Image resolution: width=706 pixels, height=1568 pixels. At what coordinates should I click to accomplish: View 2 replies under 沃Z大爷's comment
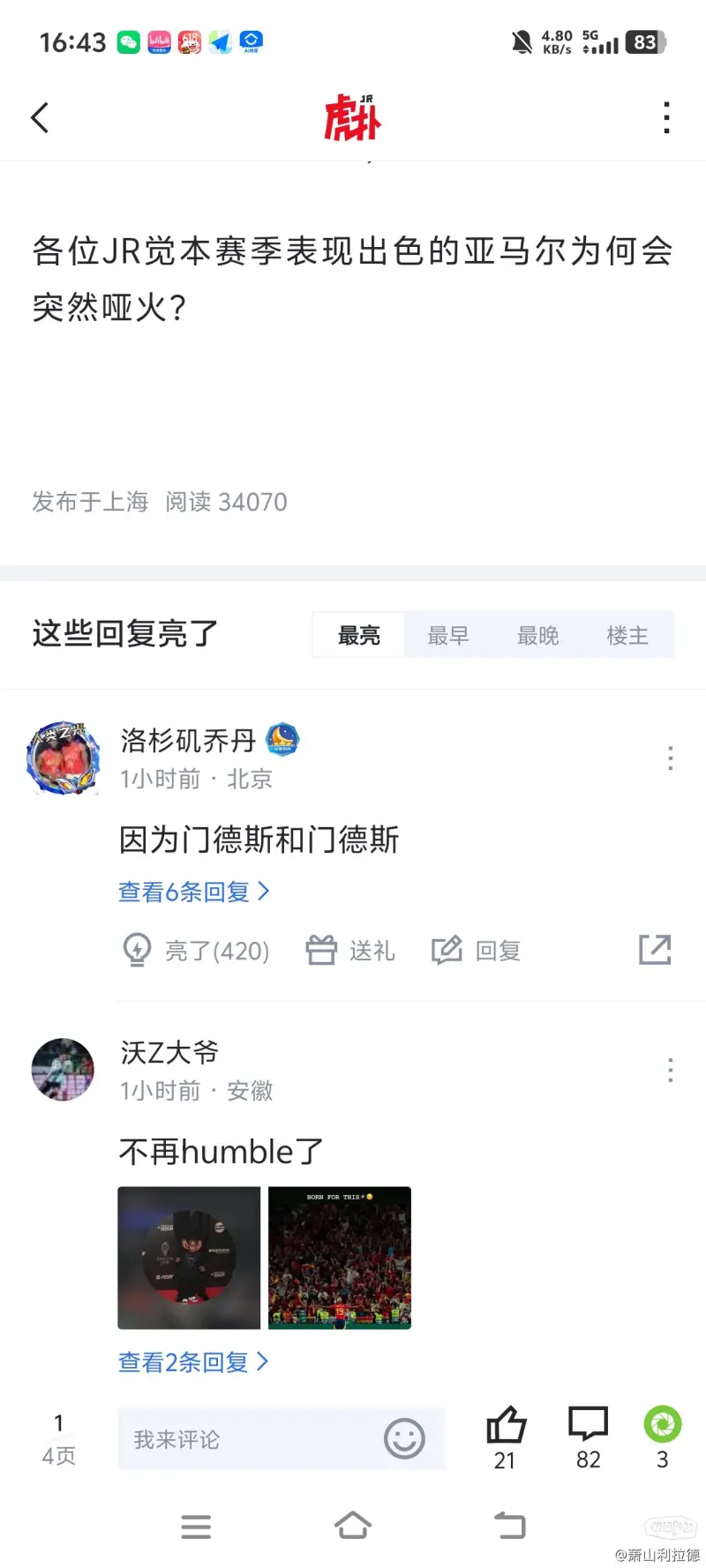pos(193,1363)
